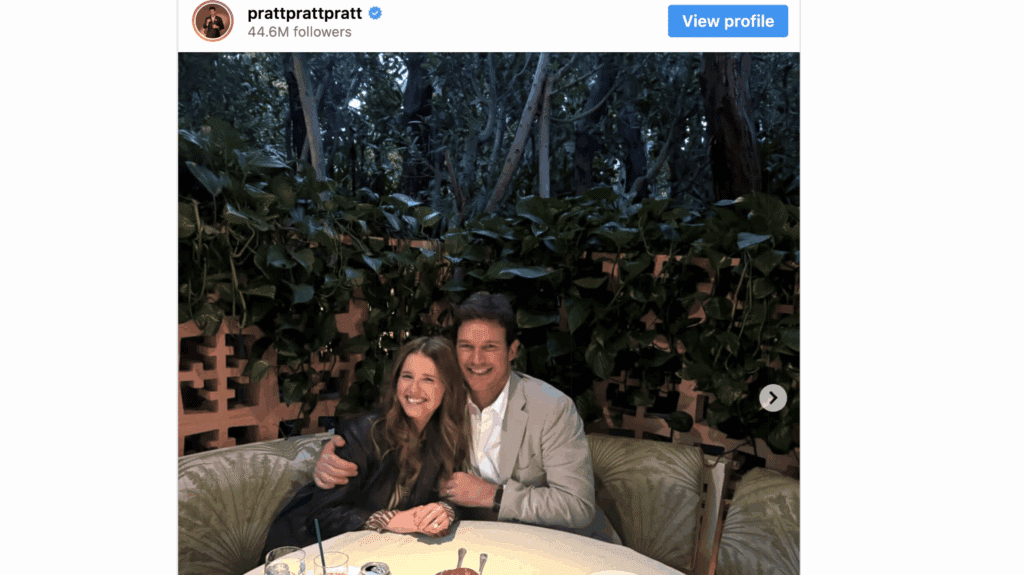The height and width of the screenshot is (575, 1024).
Task: Tap the View profile button
Action: (727, 21)
